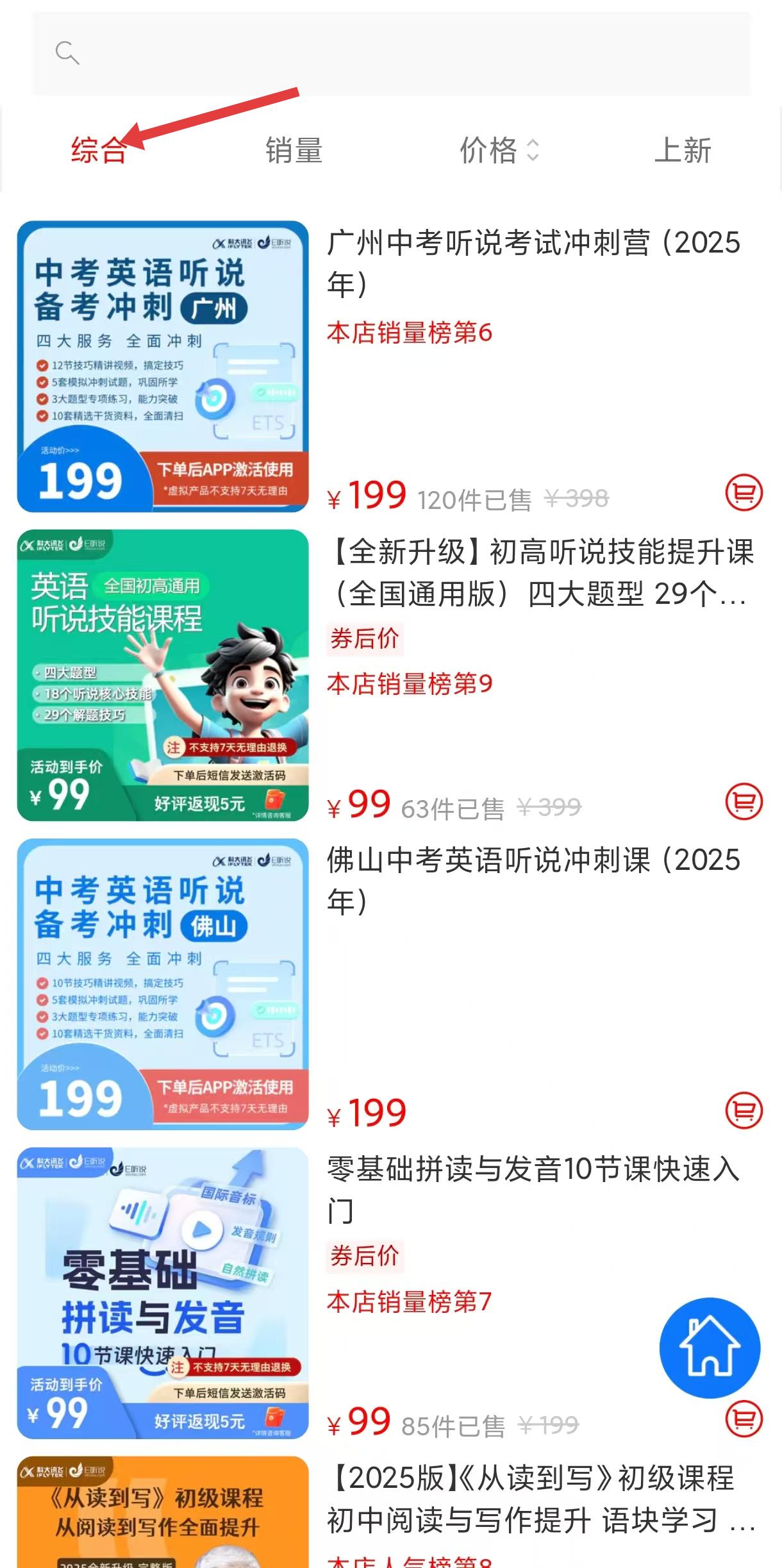Add 初高听说技能提升课 to cart
This screenshot has width=782, height=1568.
(744, 802)
